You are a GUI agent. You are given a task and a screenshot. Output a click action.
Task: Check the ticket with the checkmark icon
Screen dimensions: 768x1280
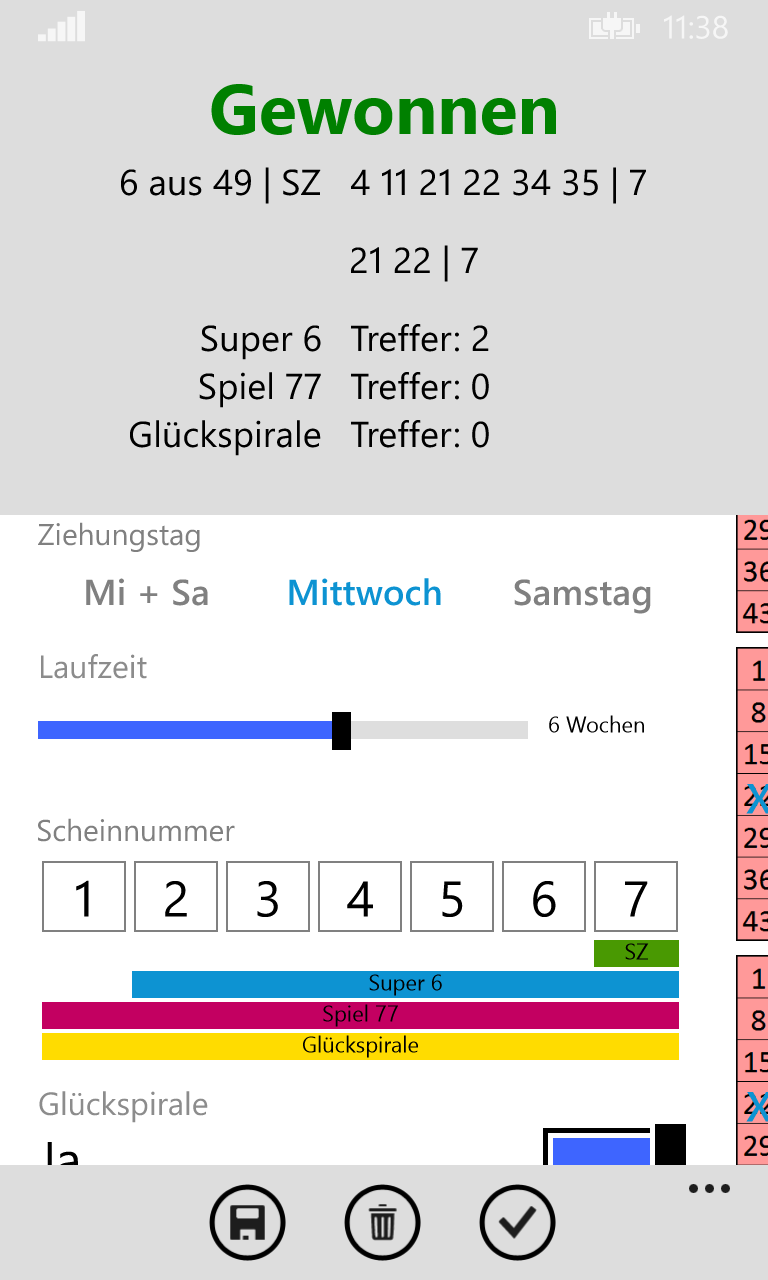click(x=517, y=1222)
